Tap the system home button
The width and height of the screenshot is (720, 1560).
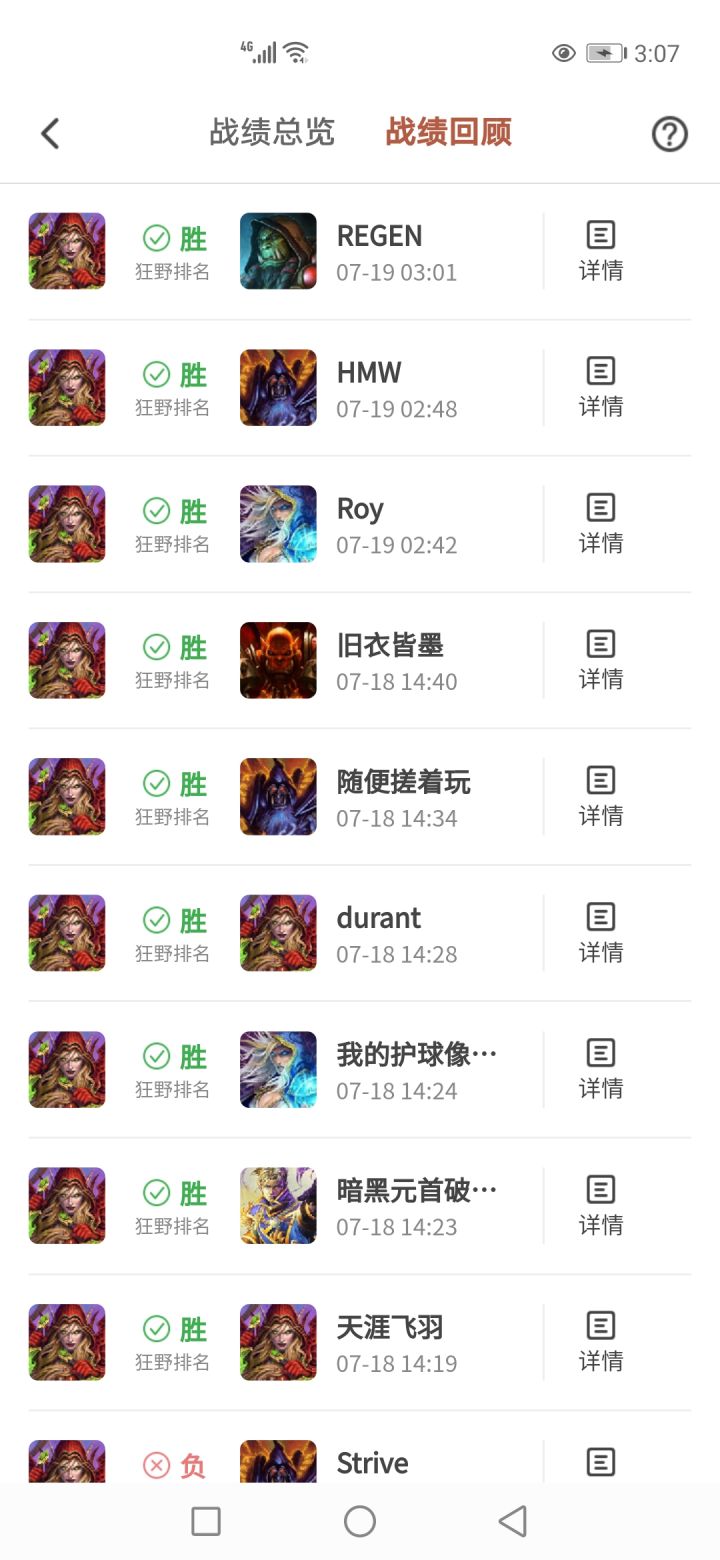(x=360, y=1521)
